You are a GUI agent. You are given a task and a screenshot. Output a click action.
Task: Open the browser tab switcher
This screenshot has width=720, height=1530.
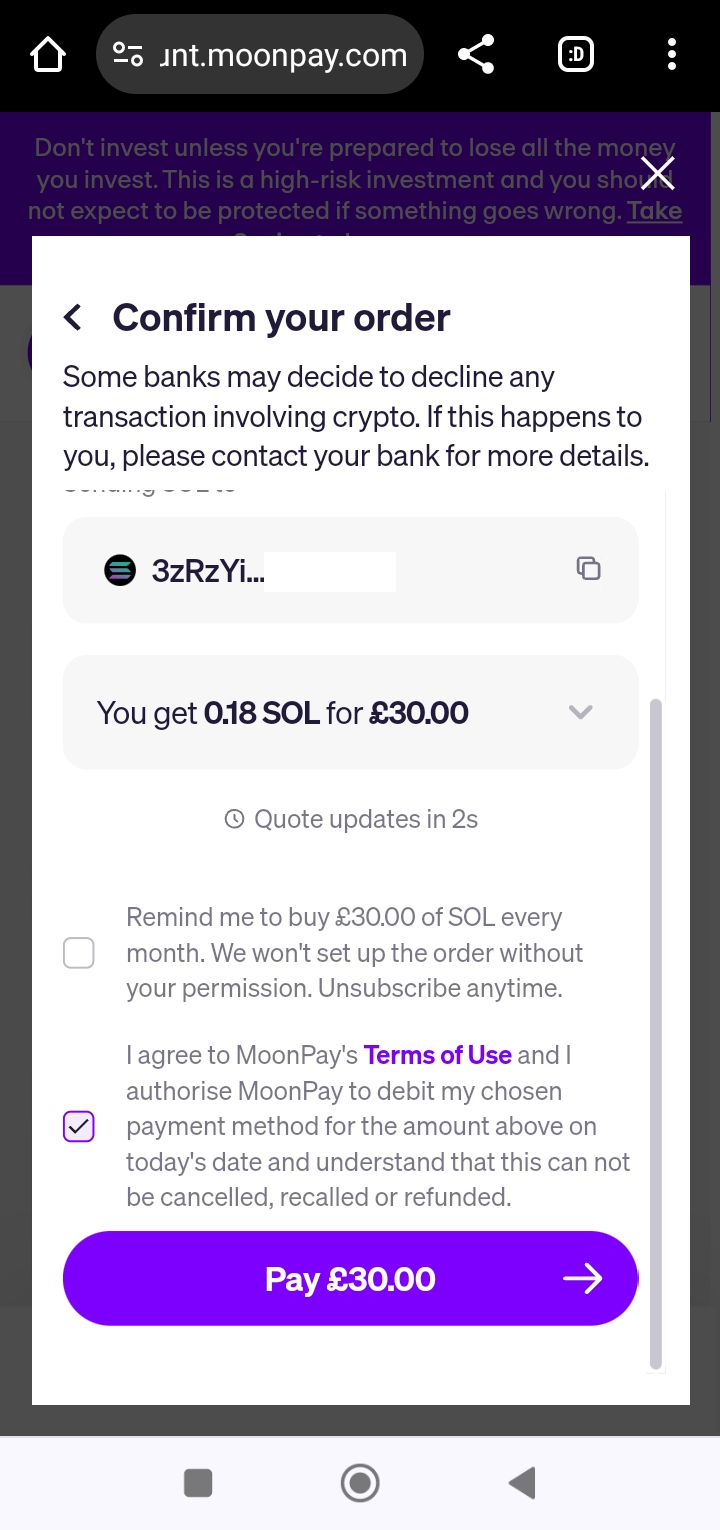pos(576,54)
